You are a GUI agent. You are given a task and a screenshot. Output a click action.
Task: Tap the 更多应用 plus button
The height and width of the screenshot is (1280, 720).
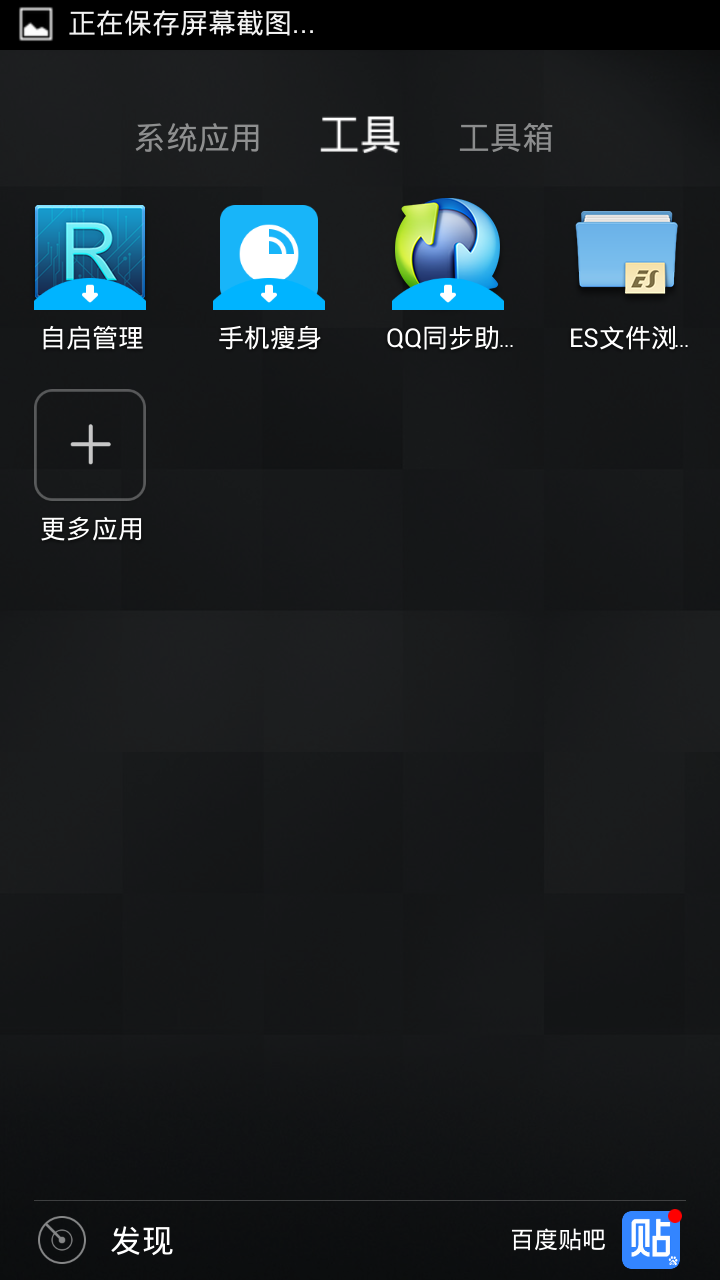[x=90, y=445]
